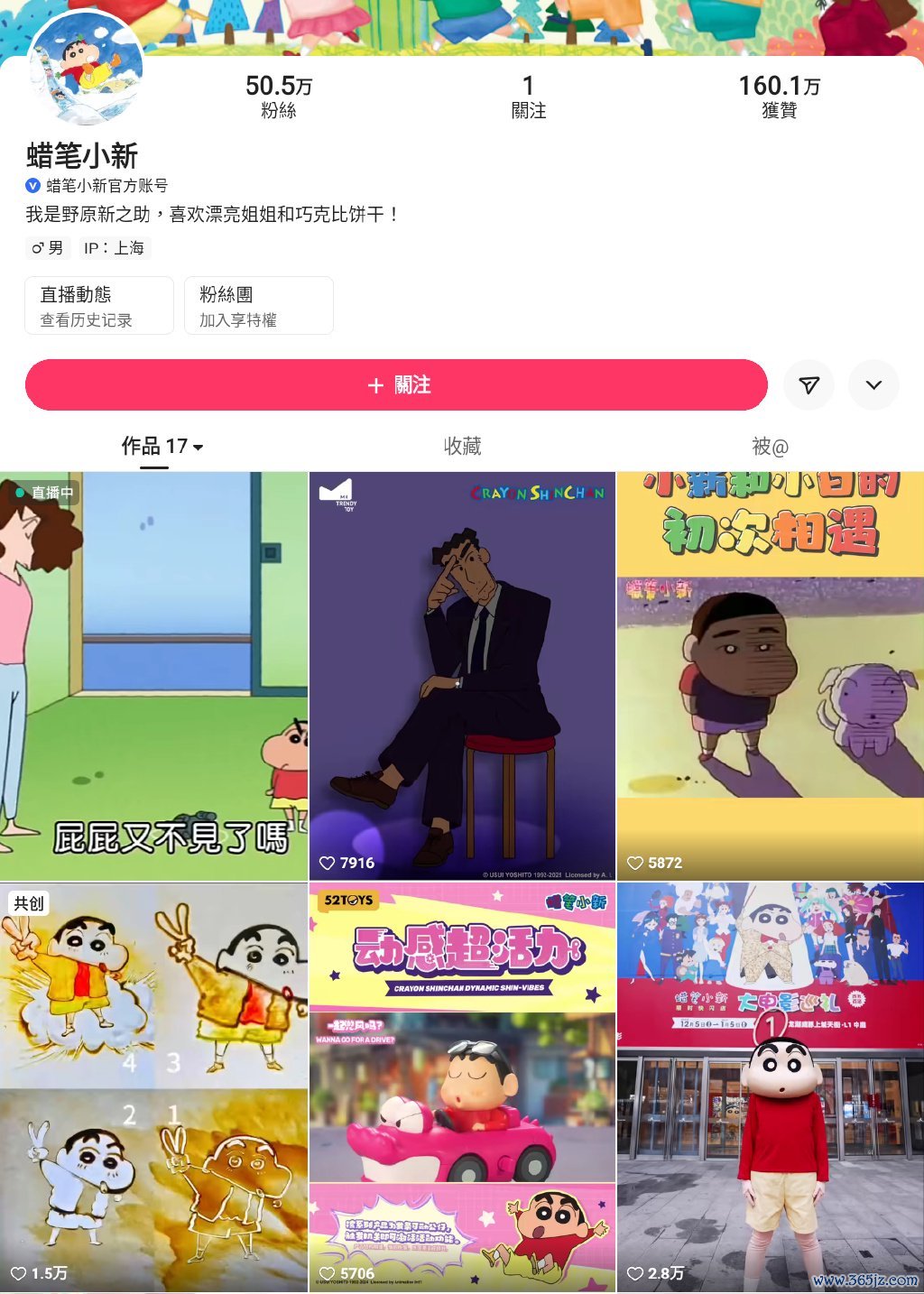
Task: Open the video with 7916 likes
Action: (x=462, y=675)
